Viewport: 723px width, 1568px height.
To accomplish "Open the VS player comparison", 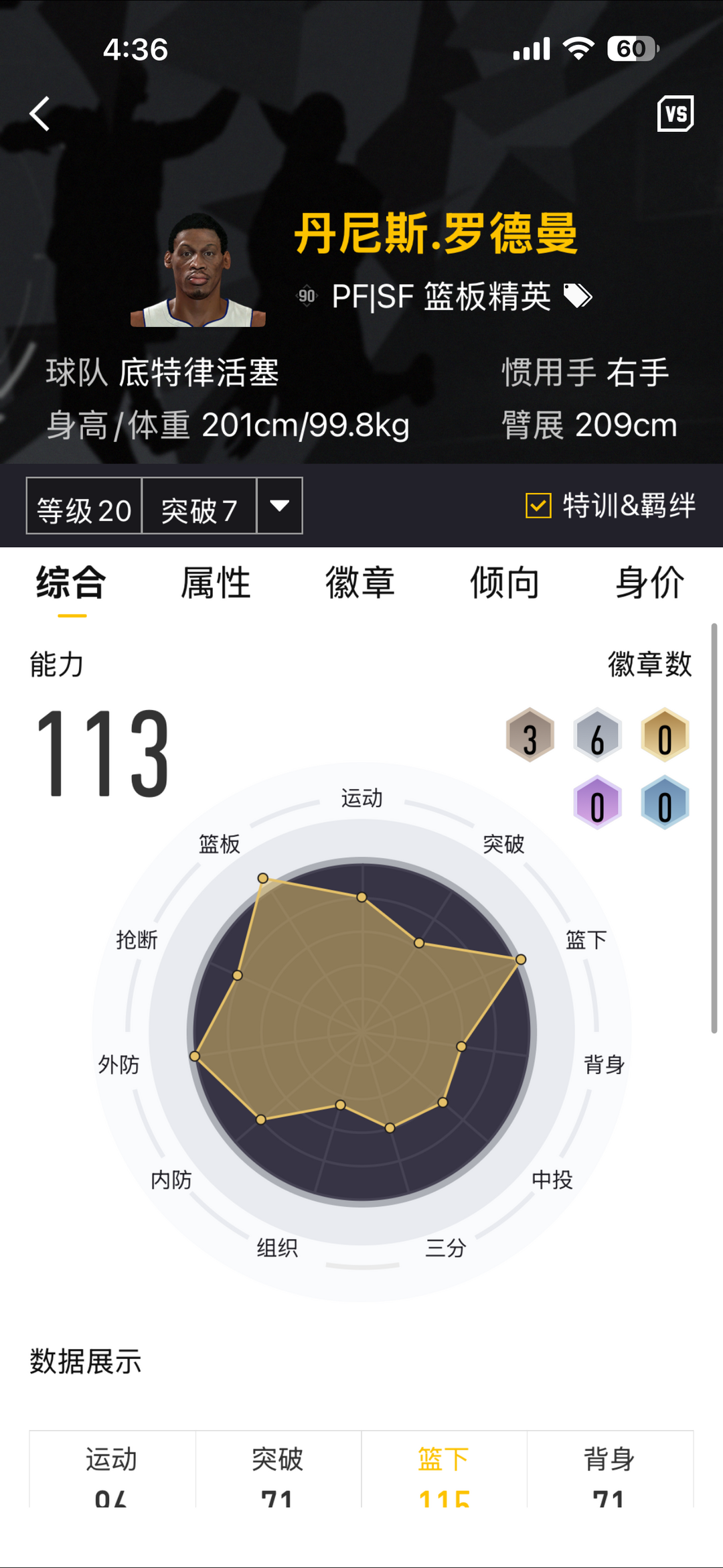I will [x=675, y=114].
